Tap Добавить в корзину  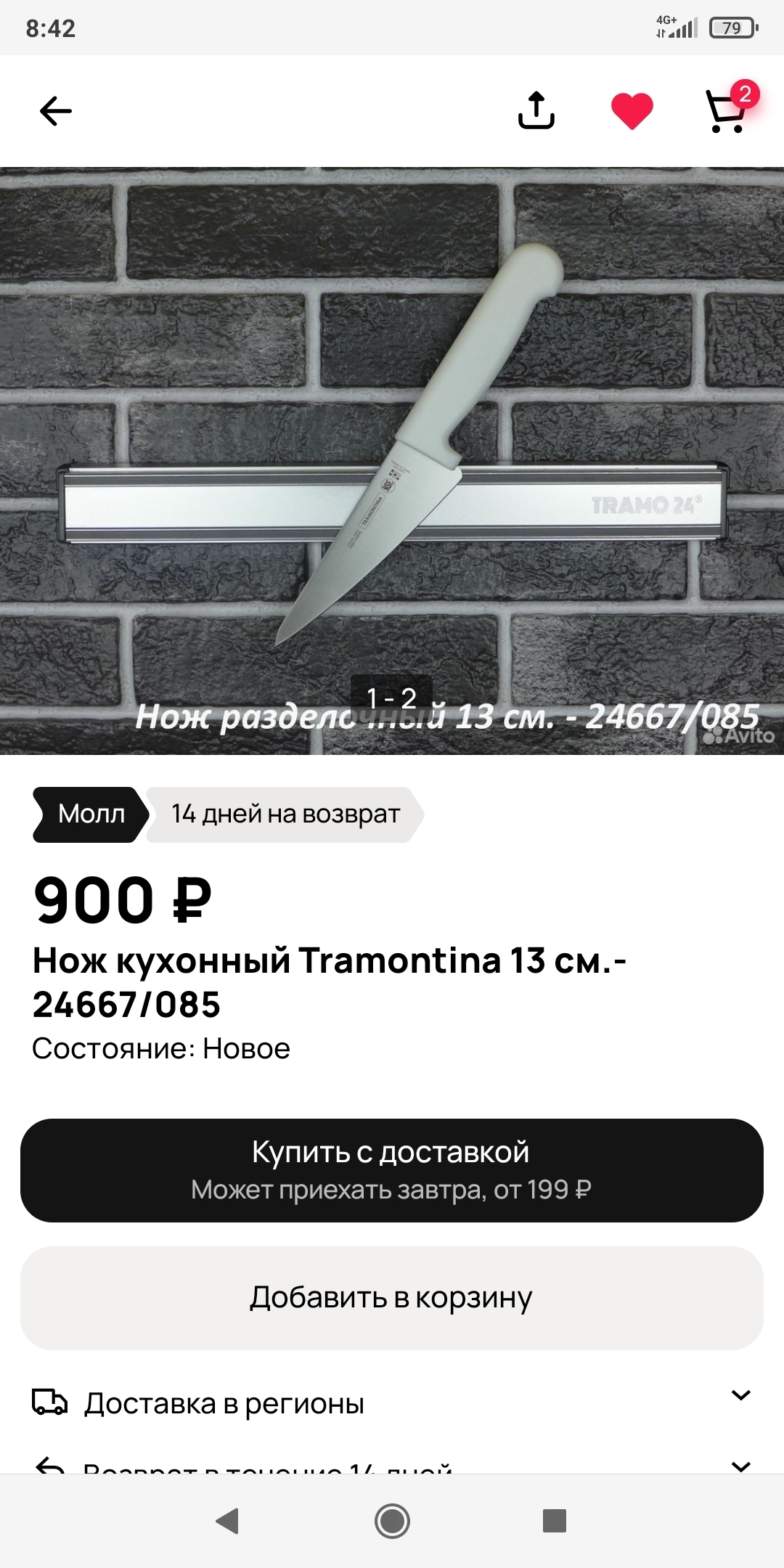click(392, 1298)
